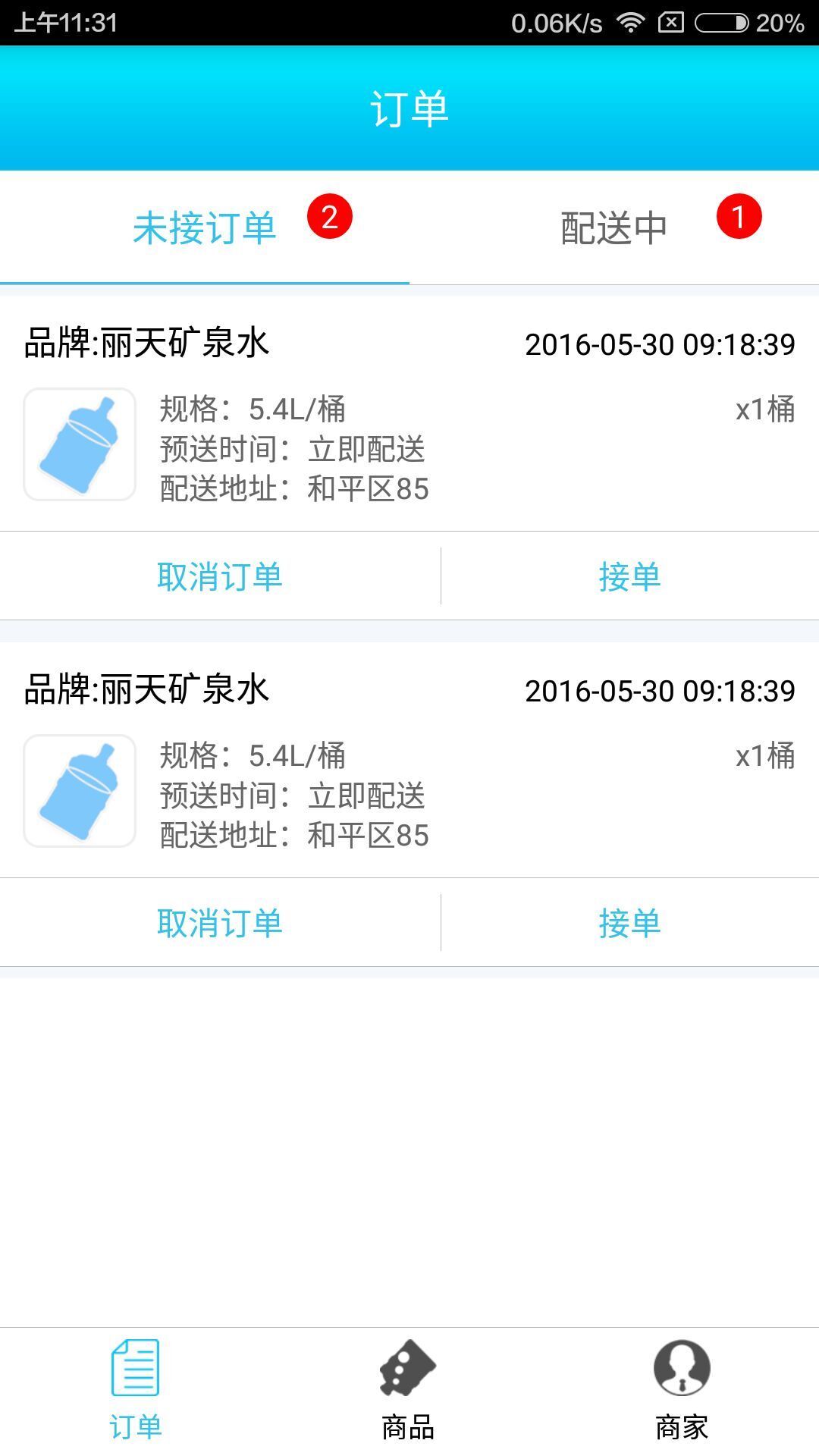Switch to the 配送中 tab
Image resolution: width=819 pixels, height=1456 pixels.
click(x=614, y=227)
